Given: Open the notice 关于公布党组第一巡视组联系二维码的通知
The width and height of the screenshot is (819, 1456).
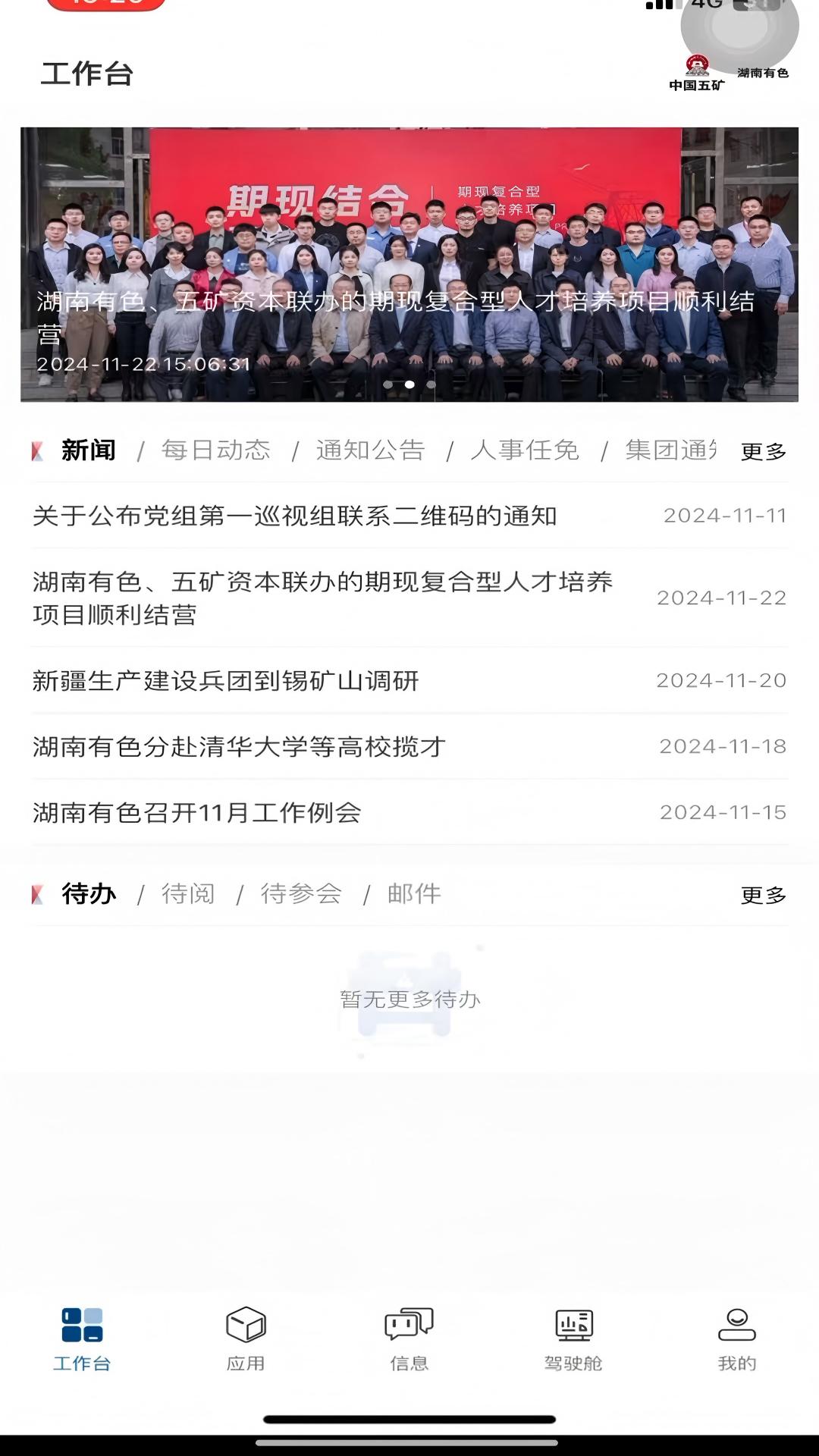Looking at the screenshot, I should 294,516.
